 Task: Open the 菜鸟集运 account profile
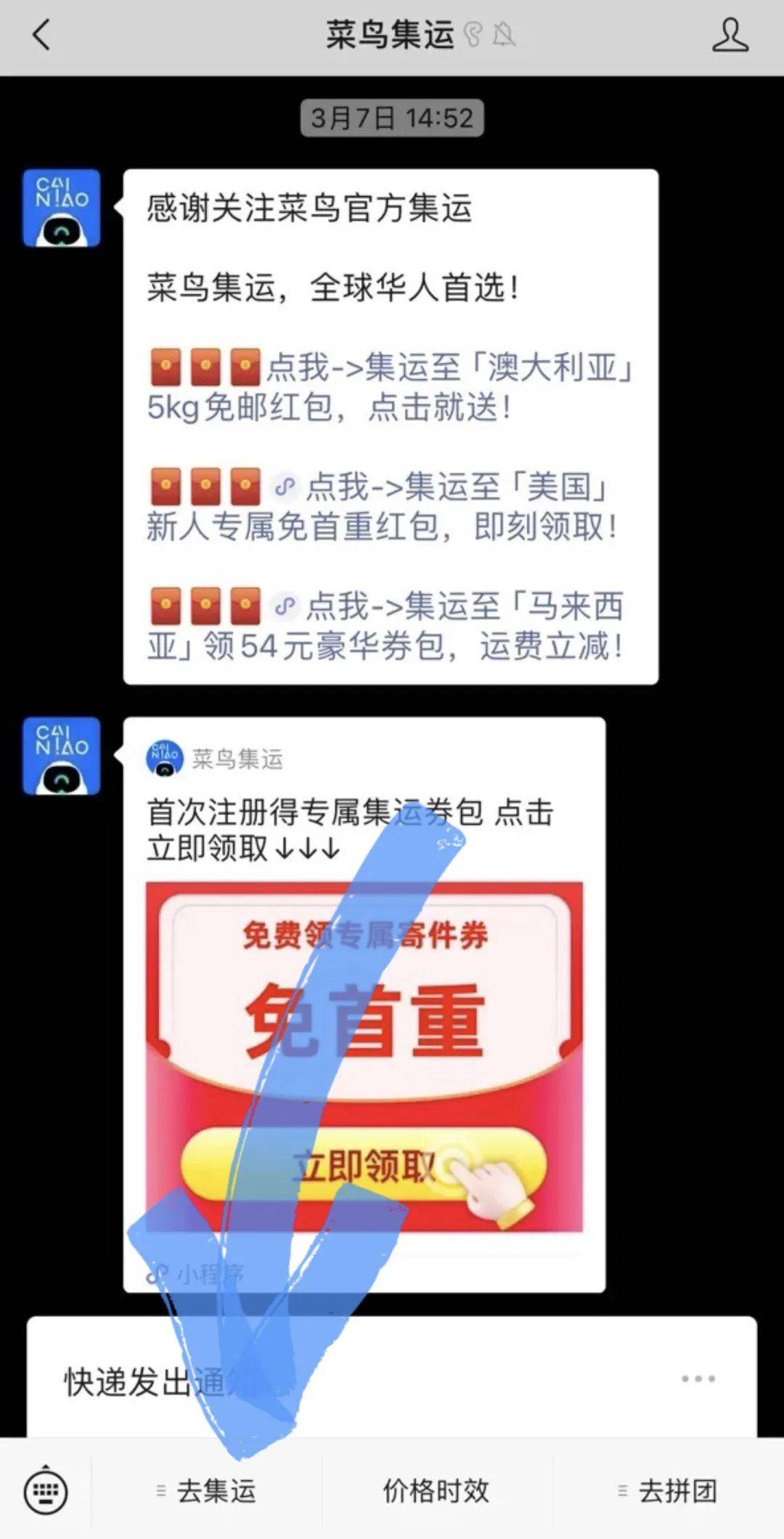730,35
